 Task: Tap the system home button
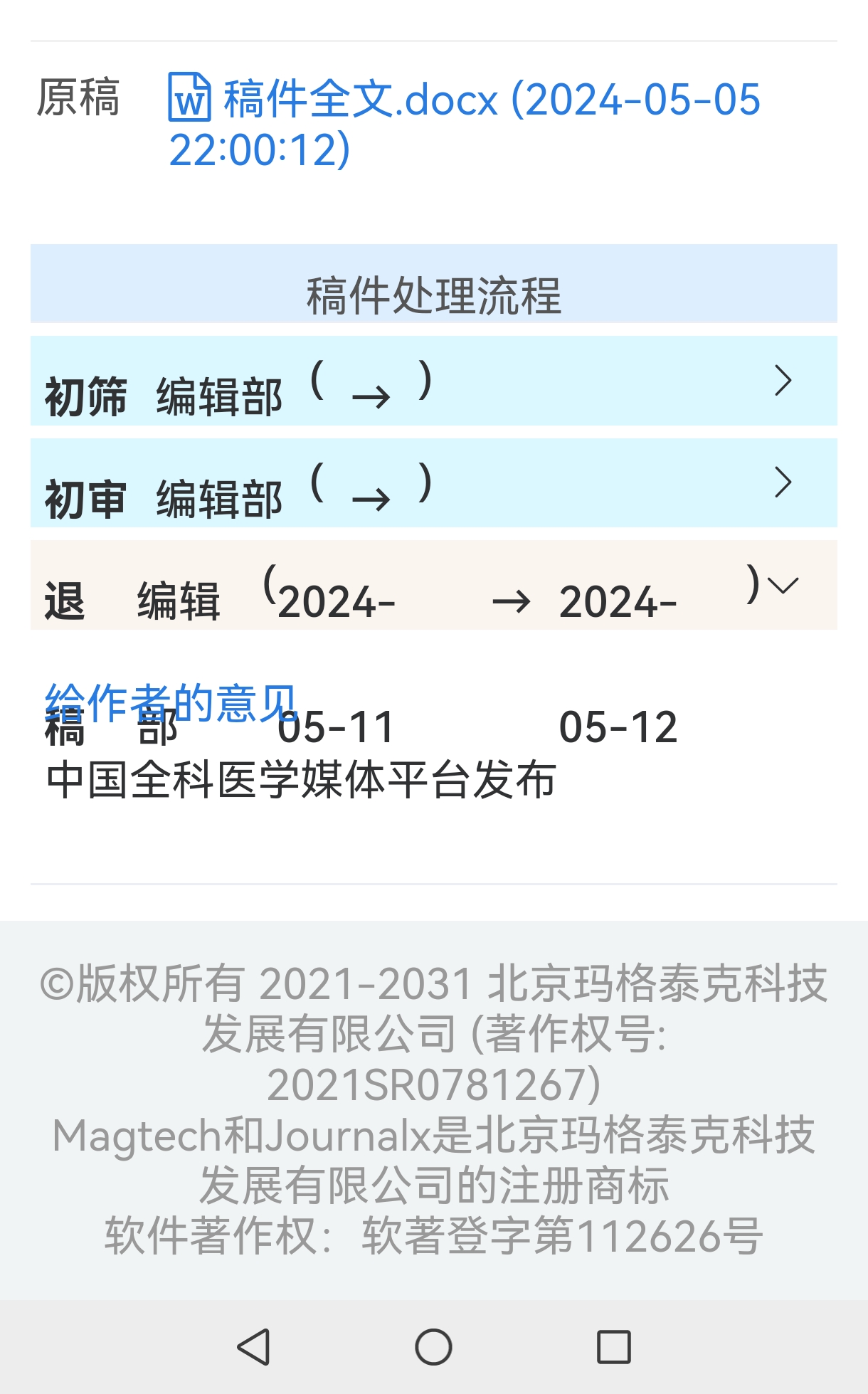tap(433, 1347)
